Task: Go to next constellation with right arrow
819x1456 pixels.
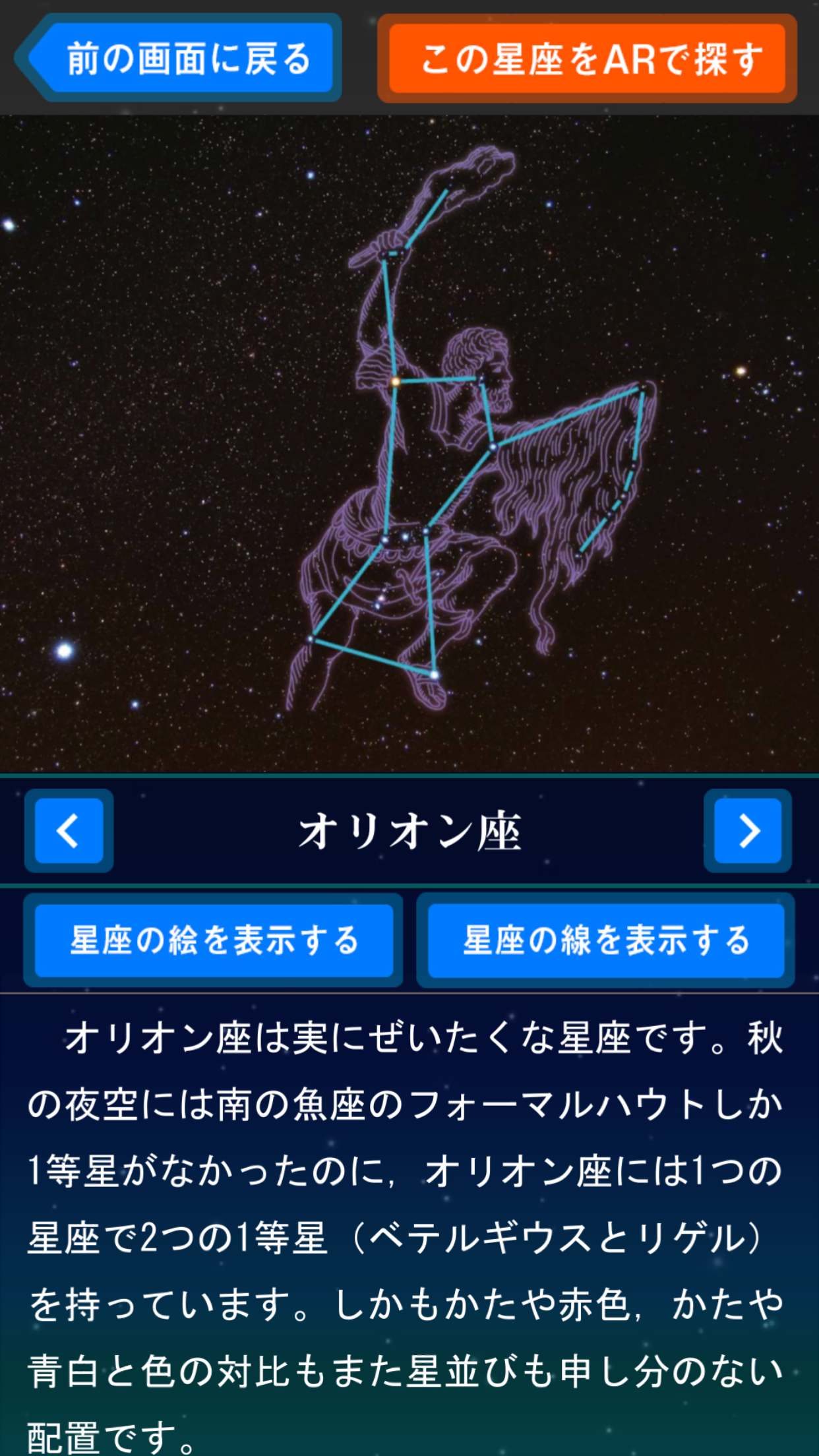Action: [748, 831]
